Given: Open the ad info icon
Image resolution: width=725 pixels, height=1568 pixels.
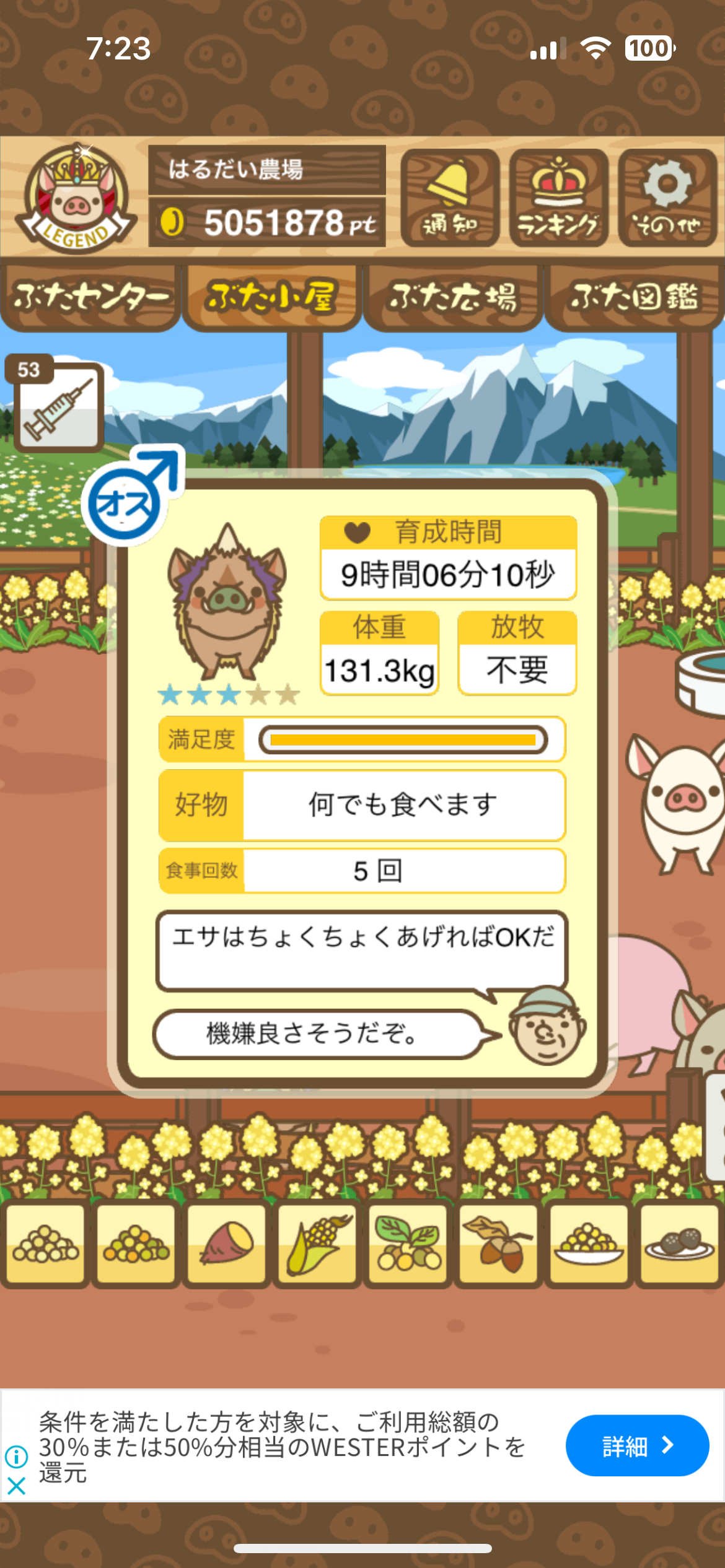Looking at the screenshot, I should pos(17,1457).
